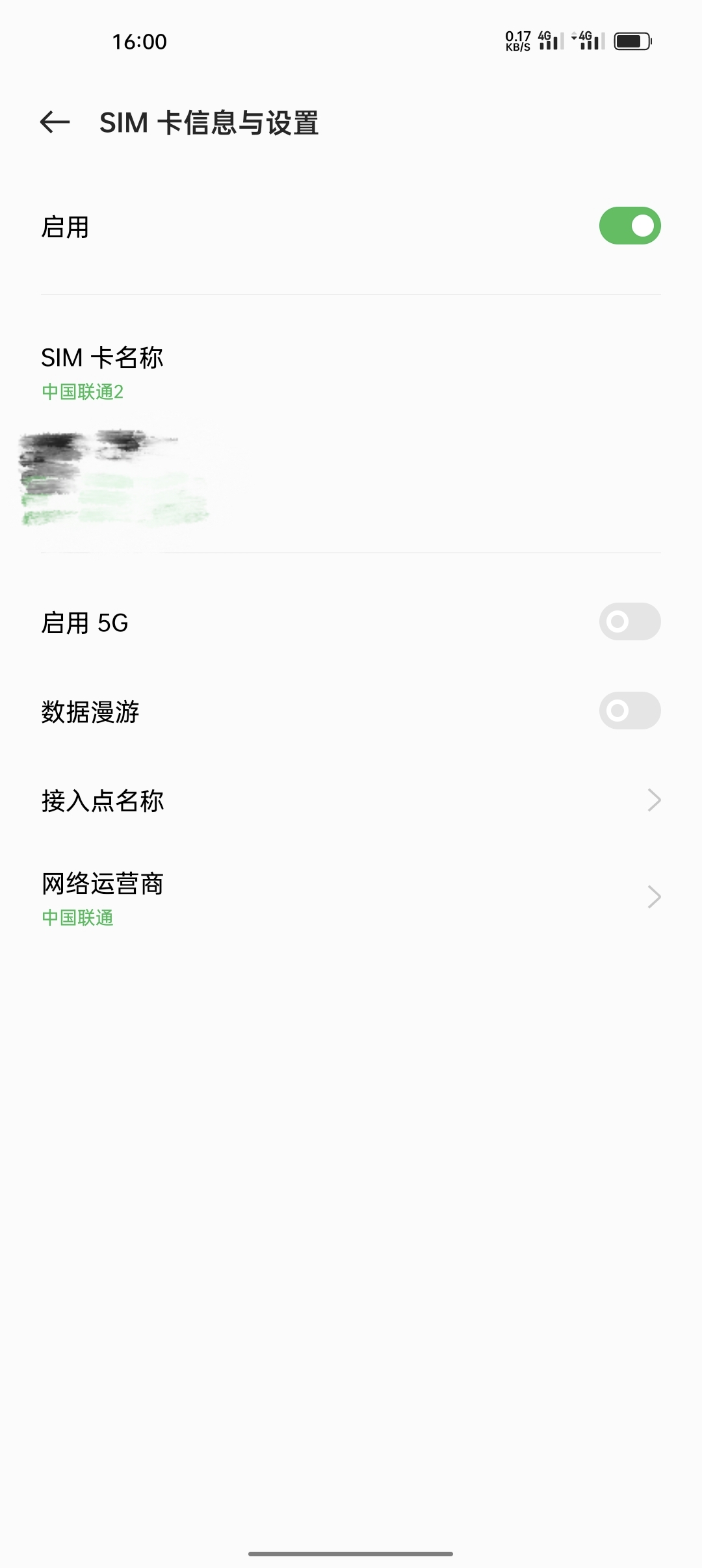The width and height of the screenshot is (702, 1568).
Task: Tap the first 4G signal indicator
Action: pos(543,36)
